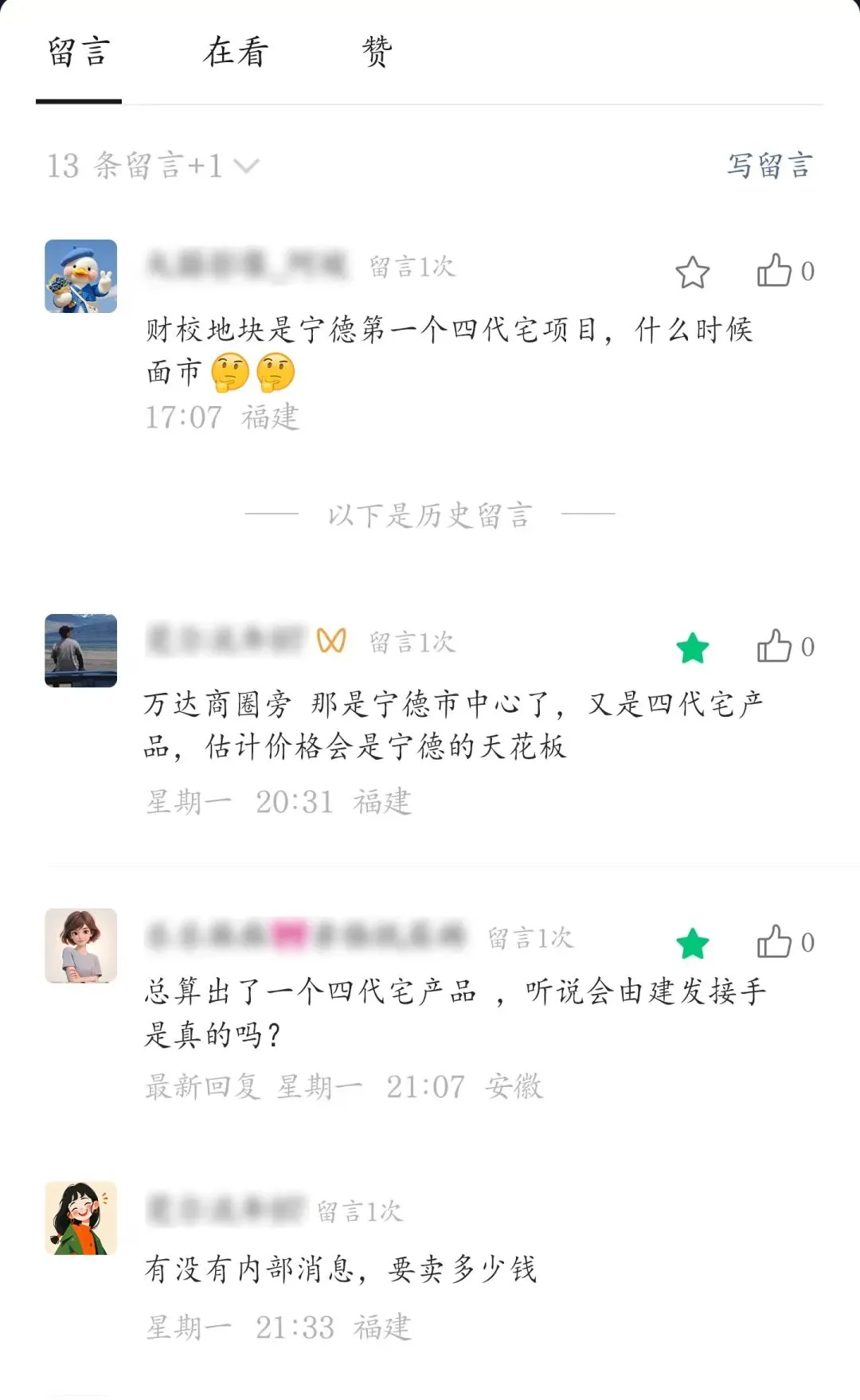Unstar the comment about 万达商圈旁

pos(692,647)
